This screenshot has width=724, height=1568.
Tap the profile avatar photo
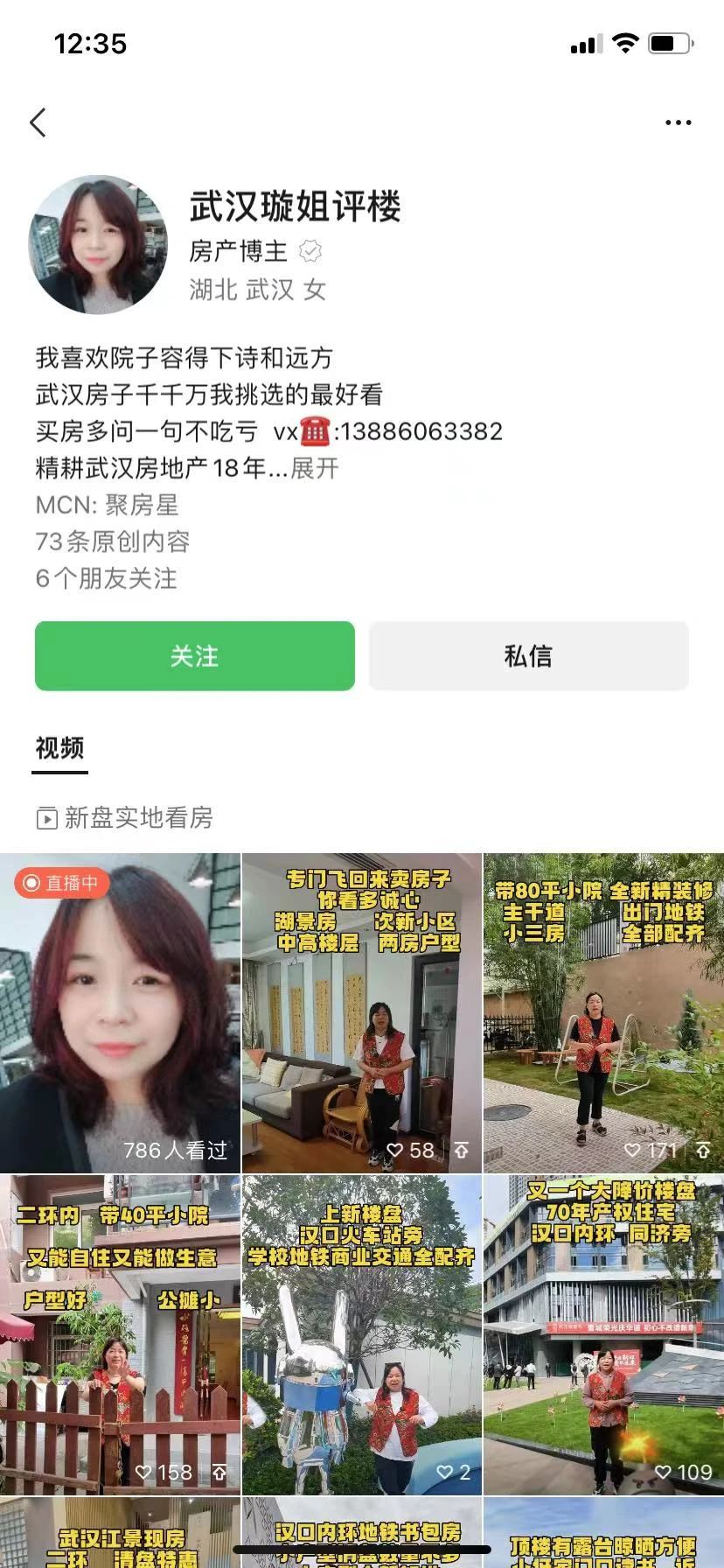tap(98, 244)
